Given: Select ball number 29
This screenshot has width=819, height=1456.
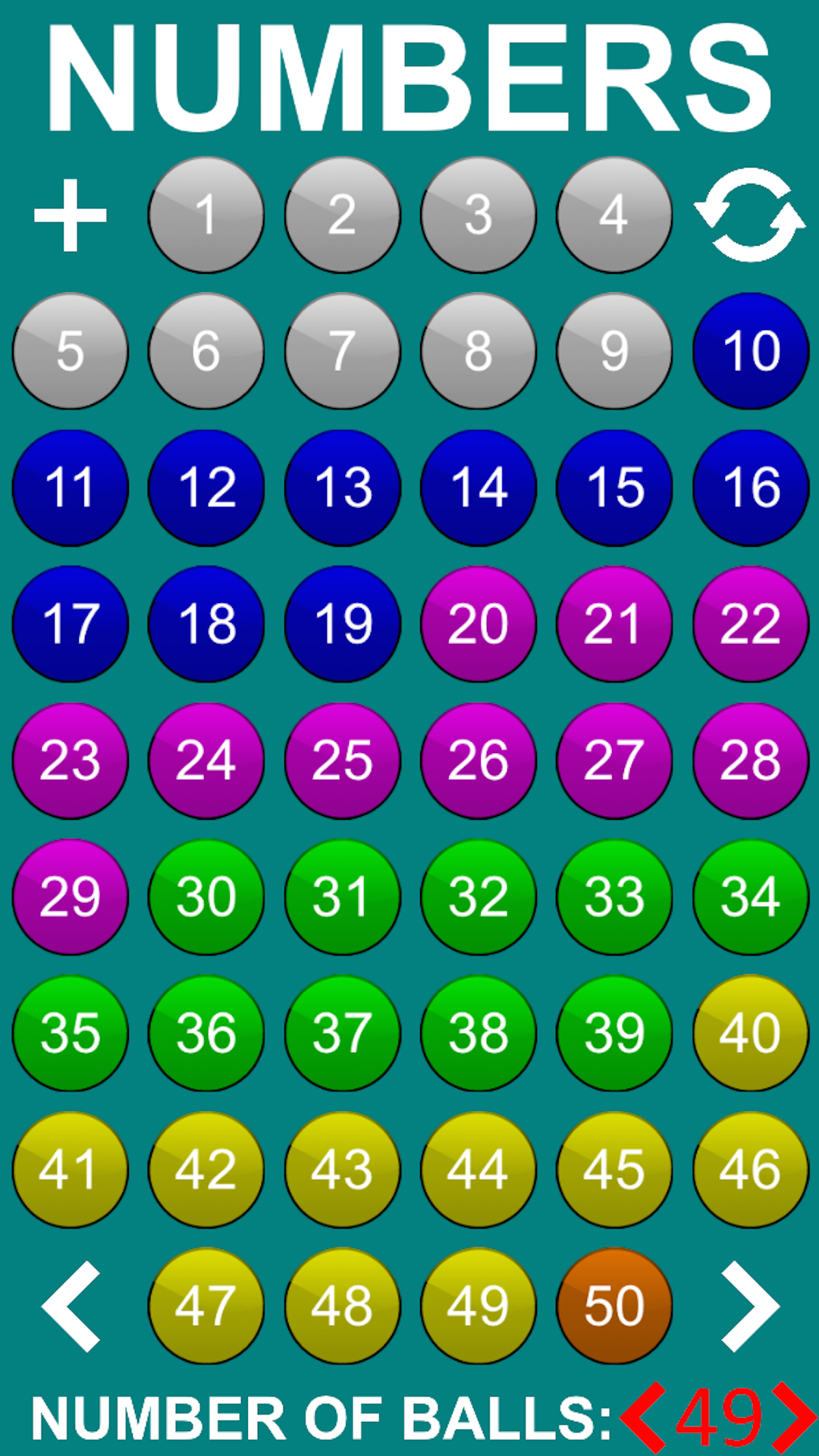Looking at the screenshot, I should tap(71, 897).
